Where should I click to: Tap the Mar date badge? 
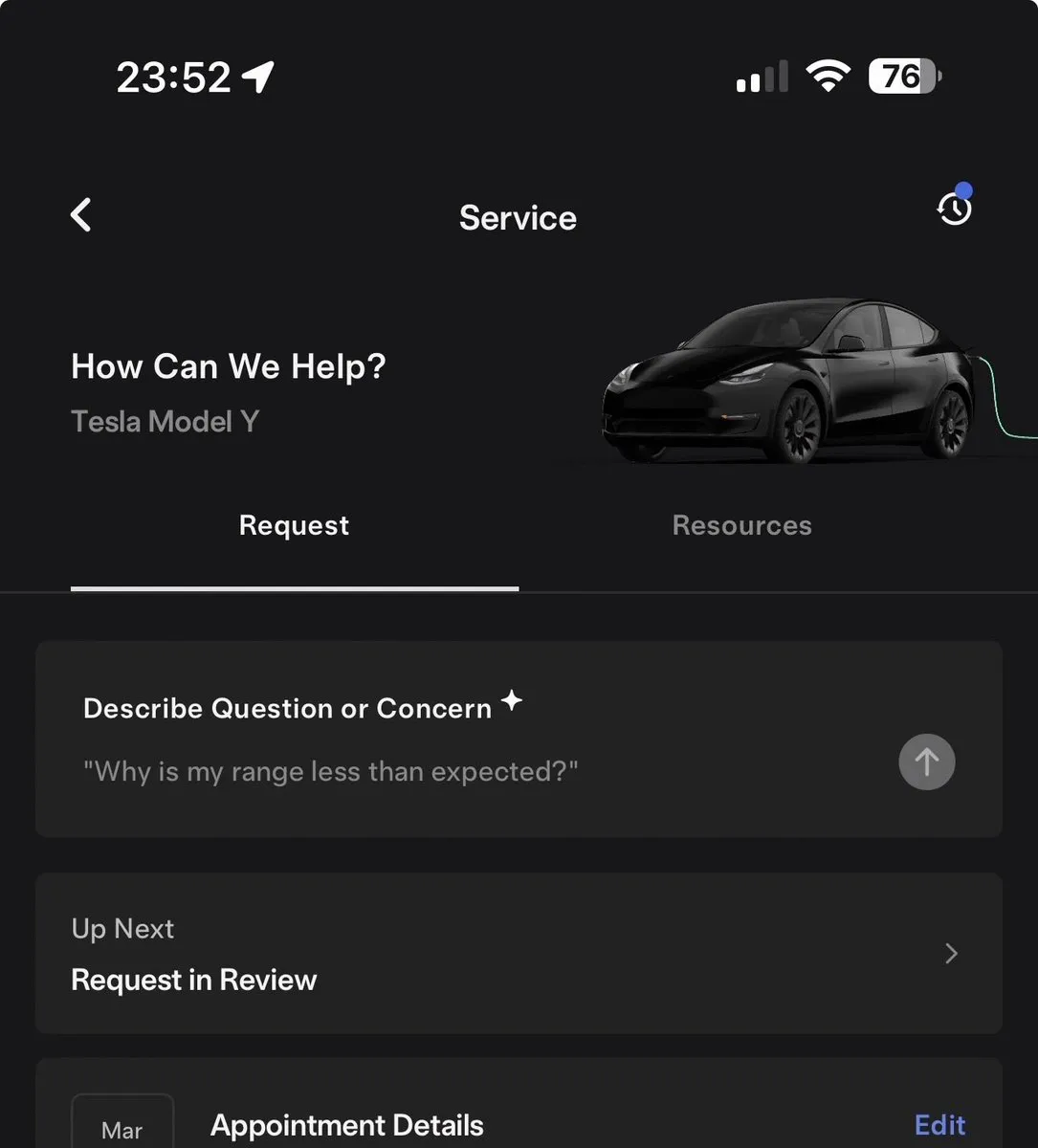122,1129
